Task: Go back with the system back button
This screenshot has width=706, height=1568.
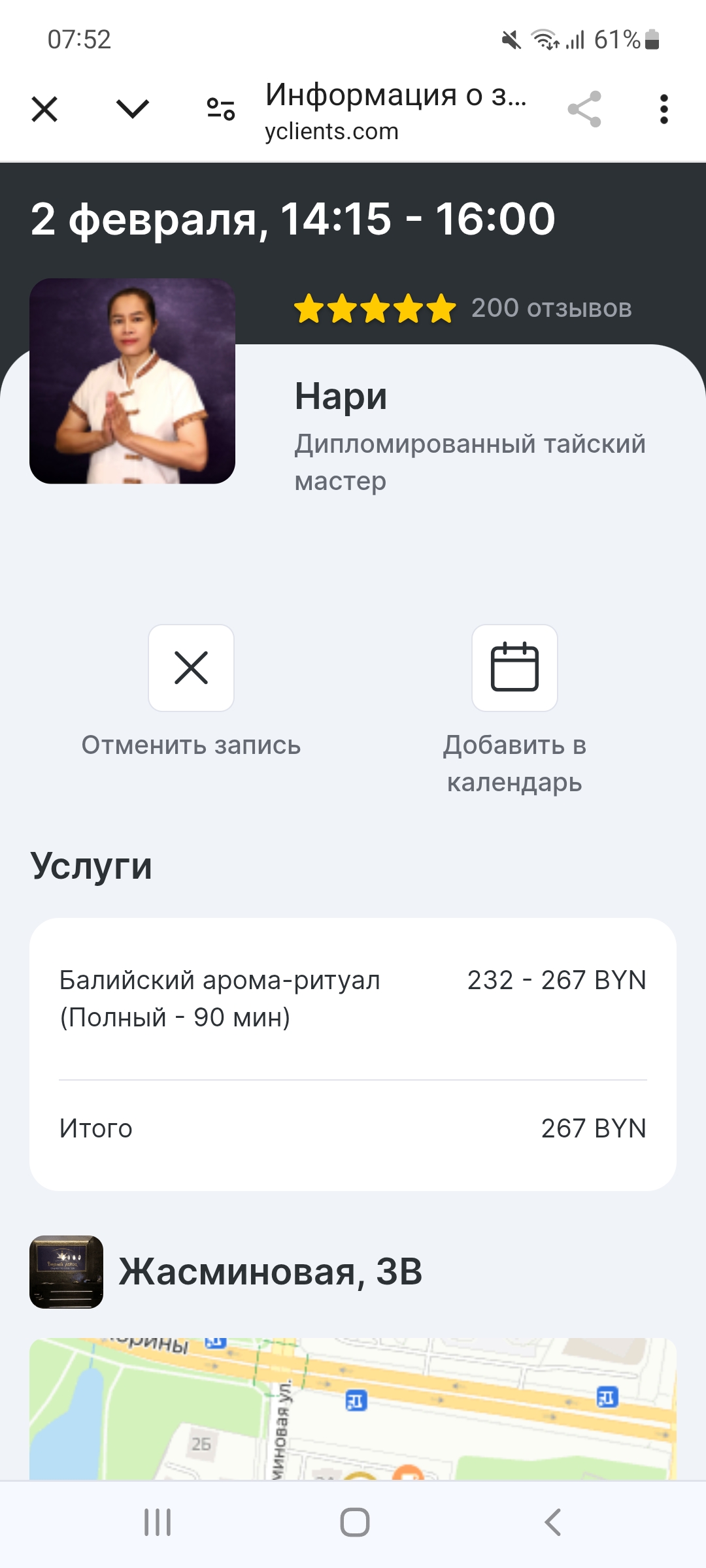Action: (x=553, y=1522)
